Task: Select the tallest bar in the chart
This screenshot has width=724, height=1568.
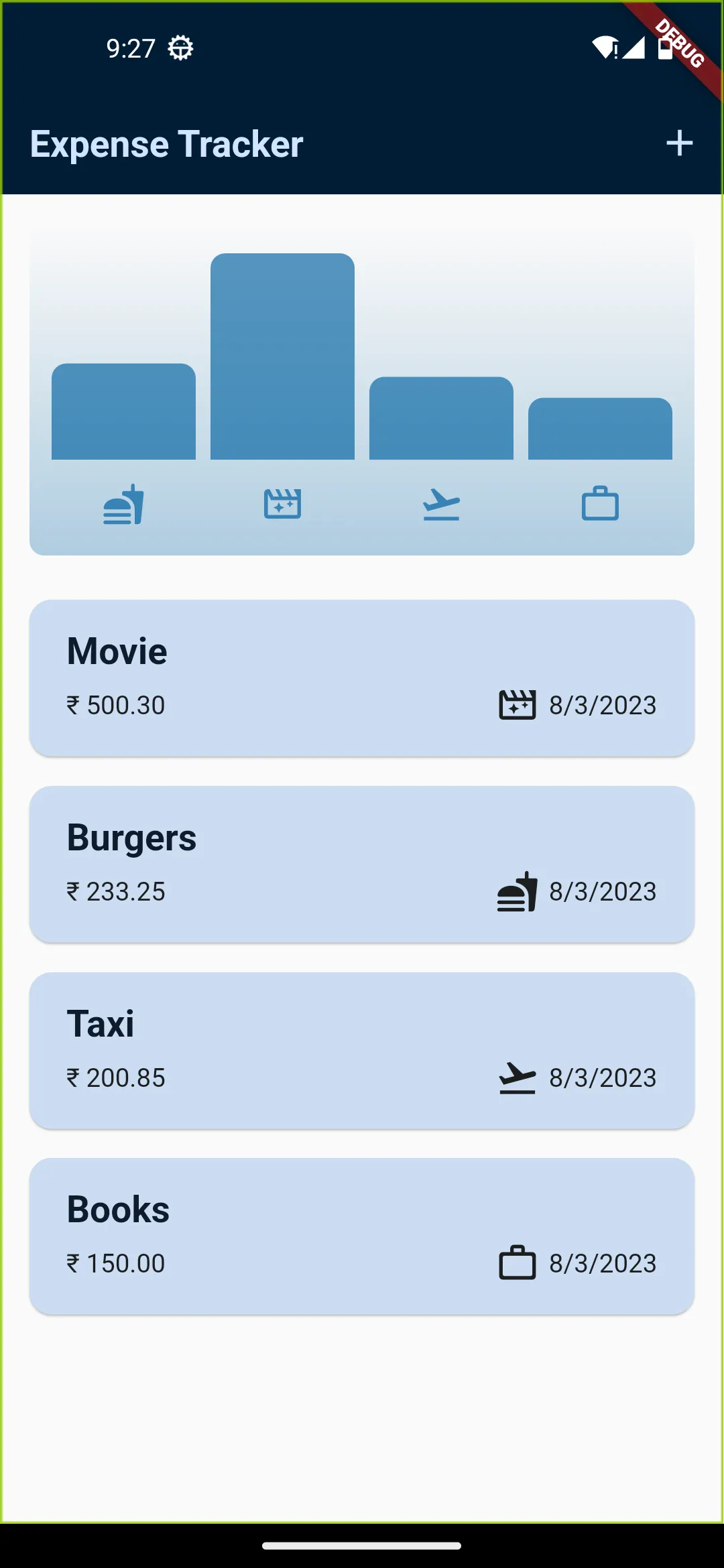Action: (x=282, y=355)
